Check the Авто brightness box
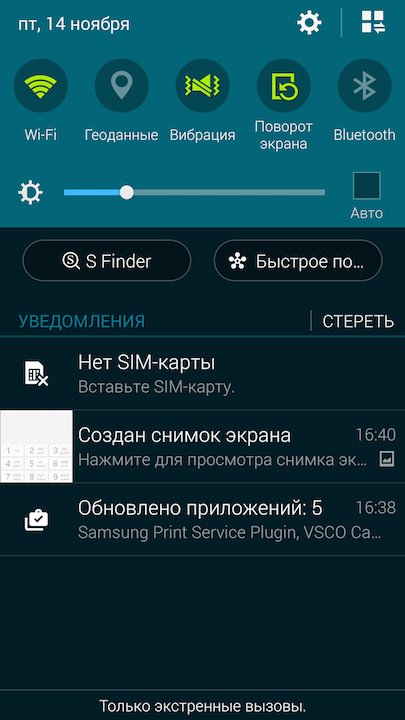 pos(366,186)
